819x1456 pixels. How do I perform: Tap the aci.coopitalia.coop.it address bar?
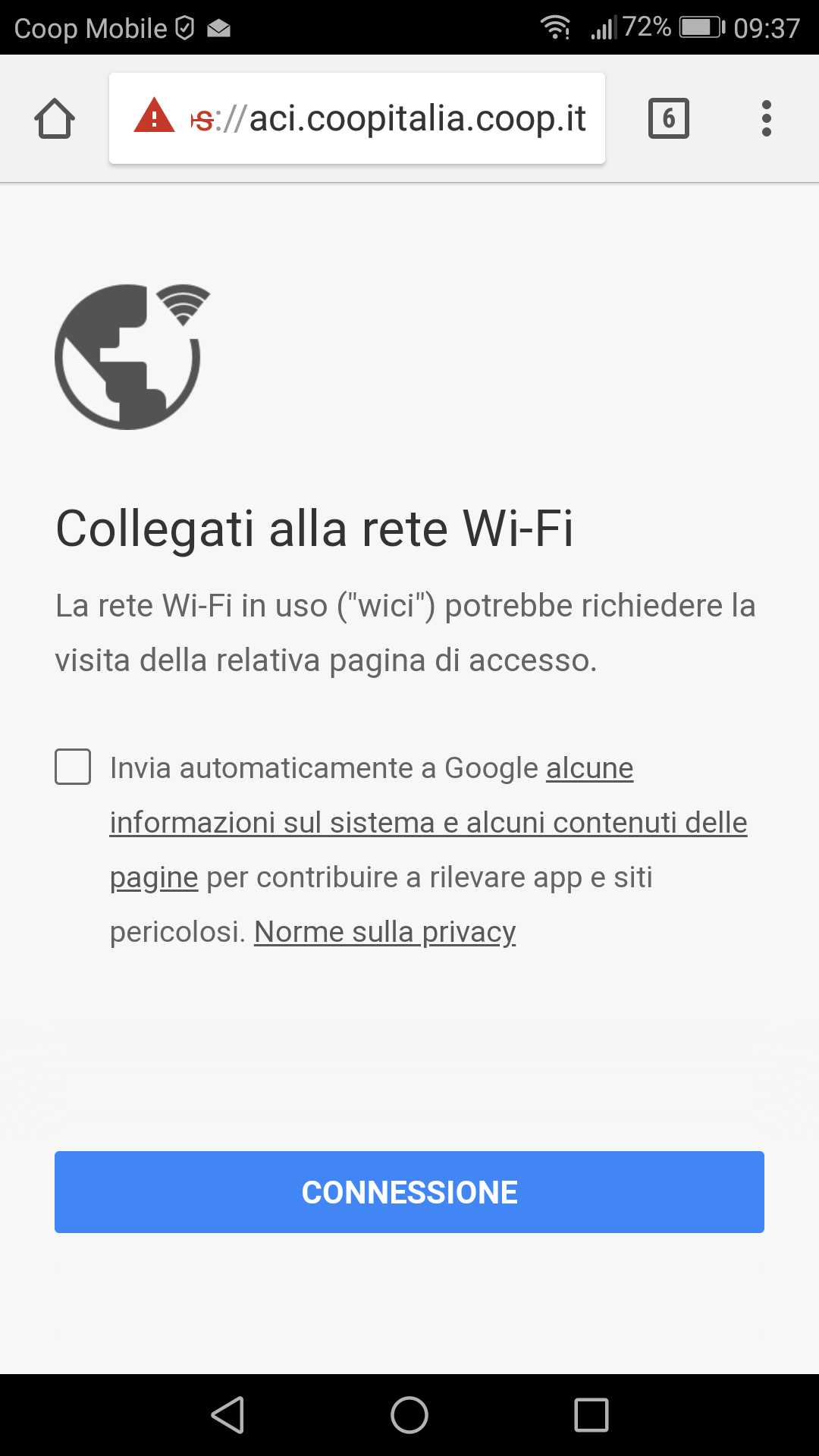[x=357, y=118]
